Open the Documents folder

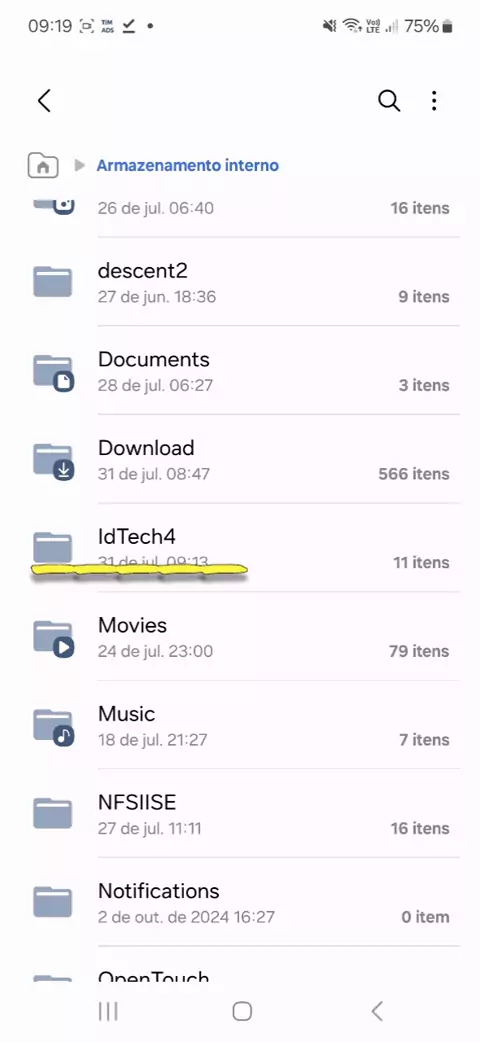240,370
